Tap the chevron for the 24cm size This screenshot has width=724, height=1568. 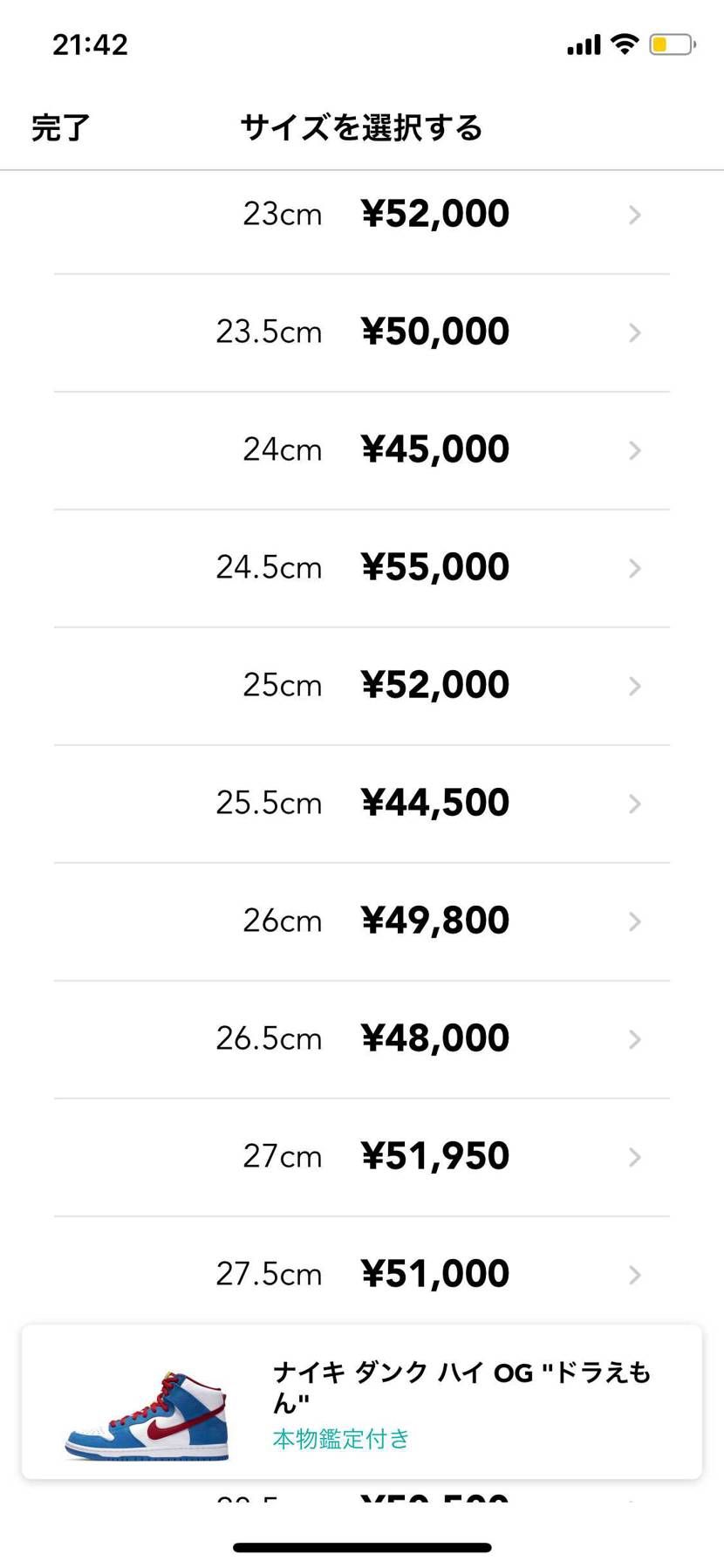[634, 450]
